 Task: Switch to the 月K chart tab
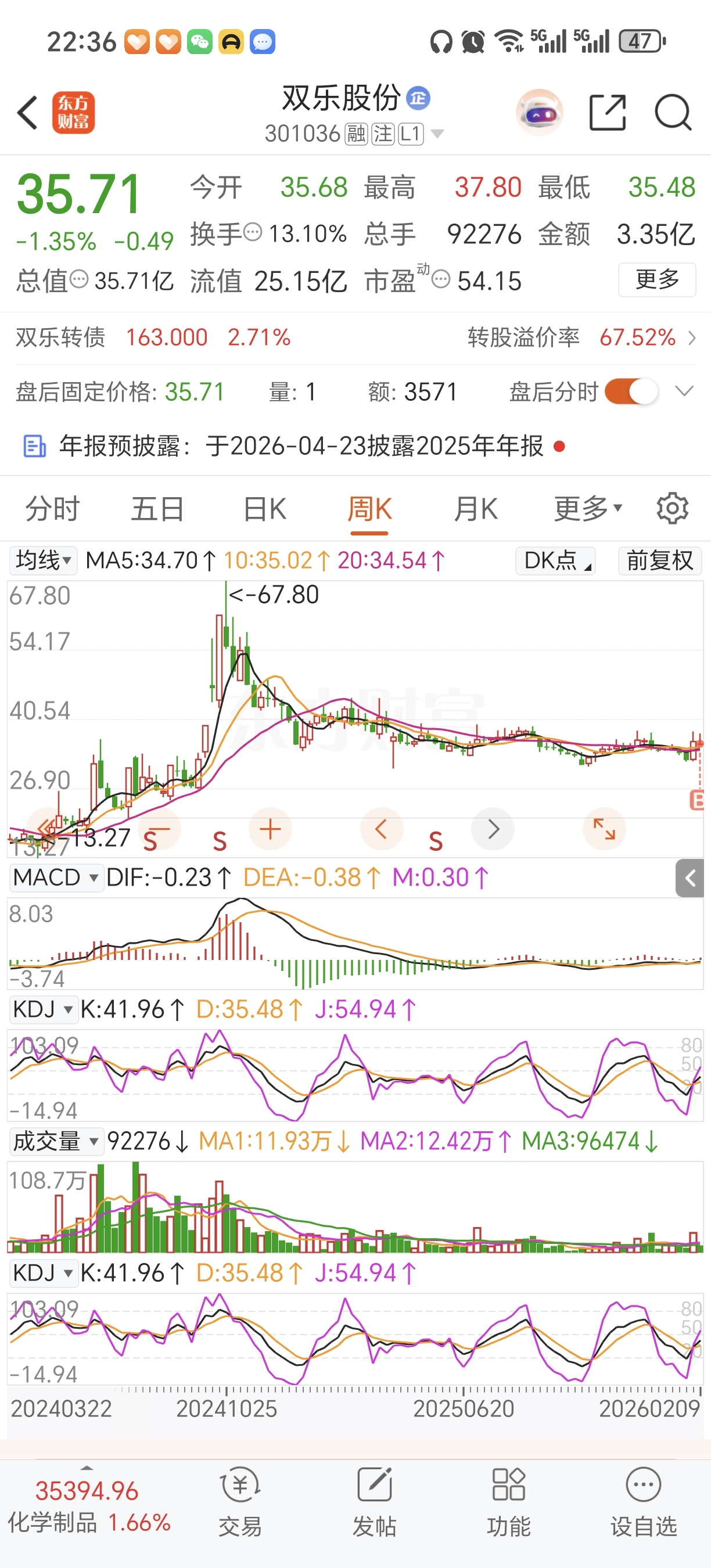[475, 509]
